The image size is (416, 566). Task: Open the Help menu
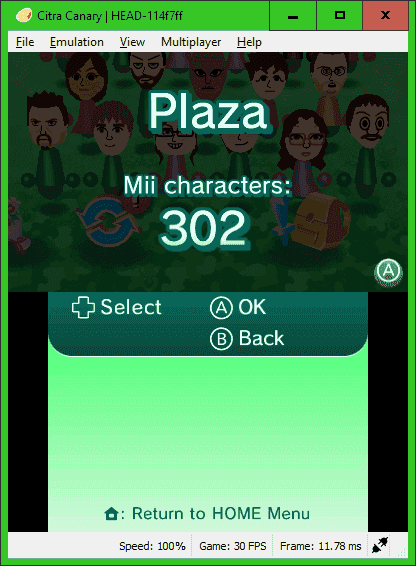point(249,42)
